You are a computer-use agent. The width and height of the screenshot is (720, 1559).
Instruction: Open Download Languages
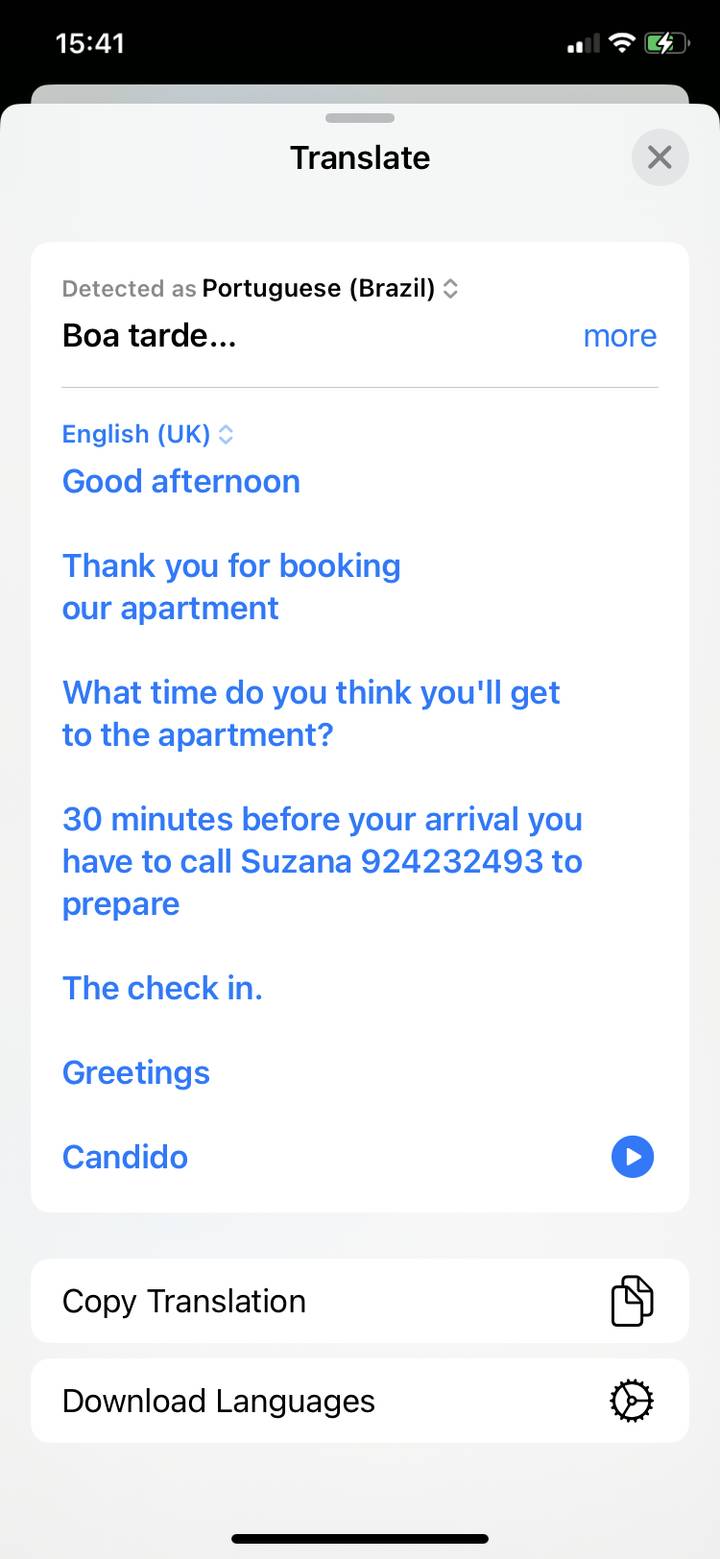coord(360,1401)
